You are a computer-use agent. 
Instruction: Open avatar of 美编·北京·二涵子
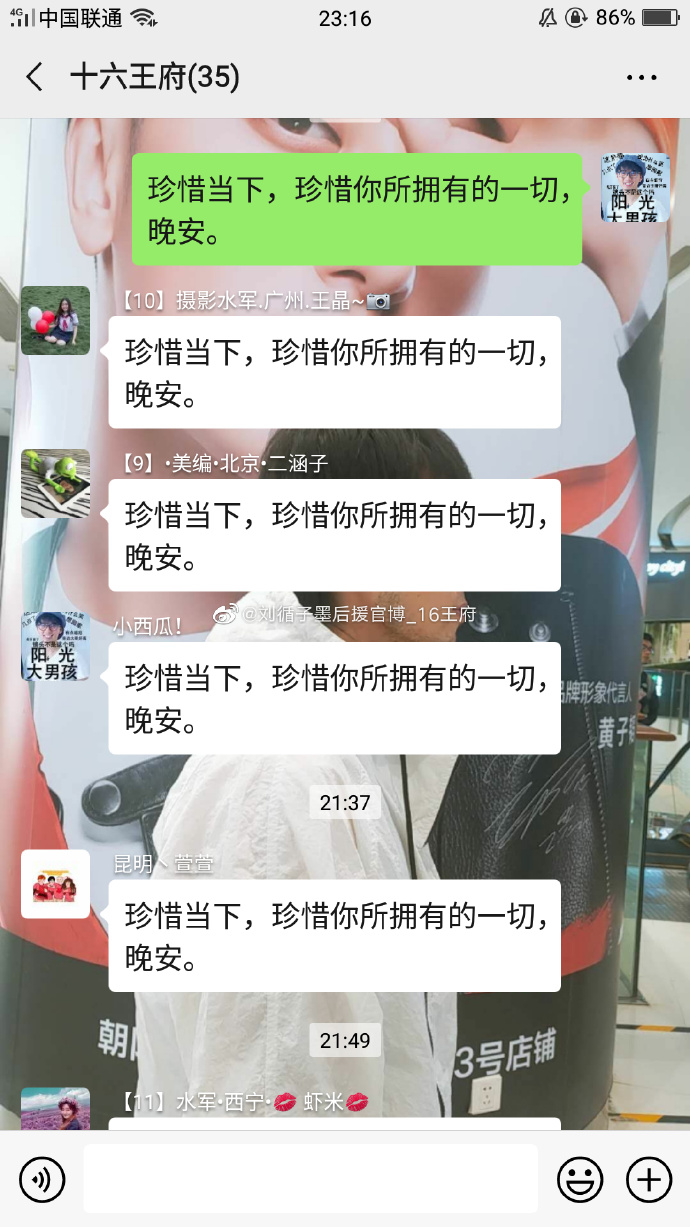tap(56, 483)
